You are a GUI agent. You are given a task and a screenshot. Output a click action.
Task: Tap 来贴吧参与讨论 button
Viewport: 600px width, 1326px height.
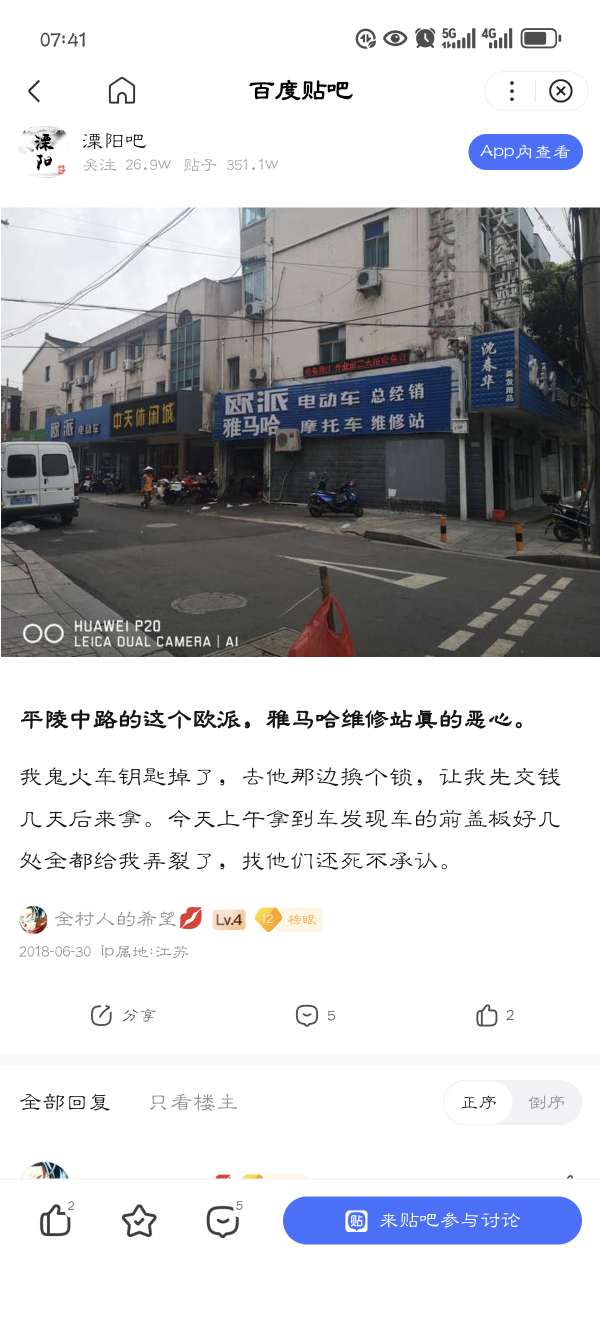(x=432, y=1220)
